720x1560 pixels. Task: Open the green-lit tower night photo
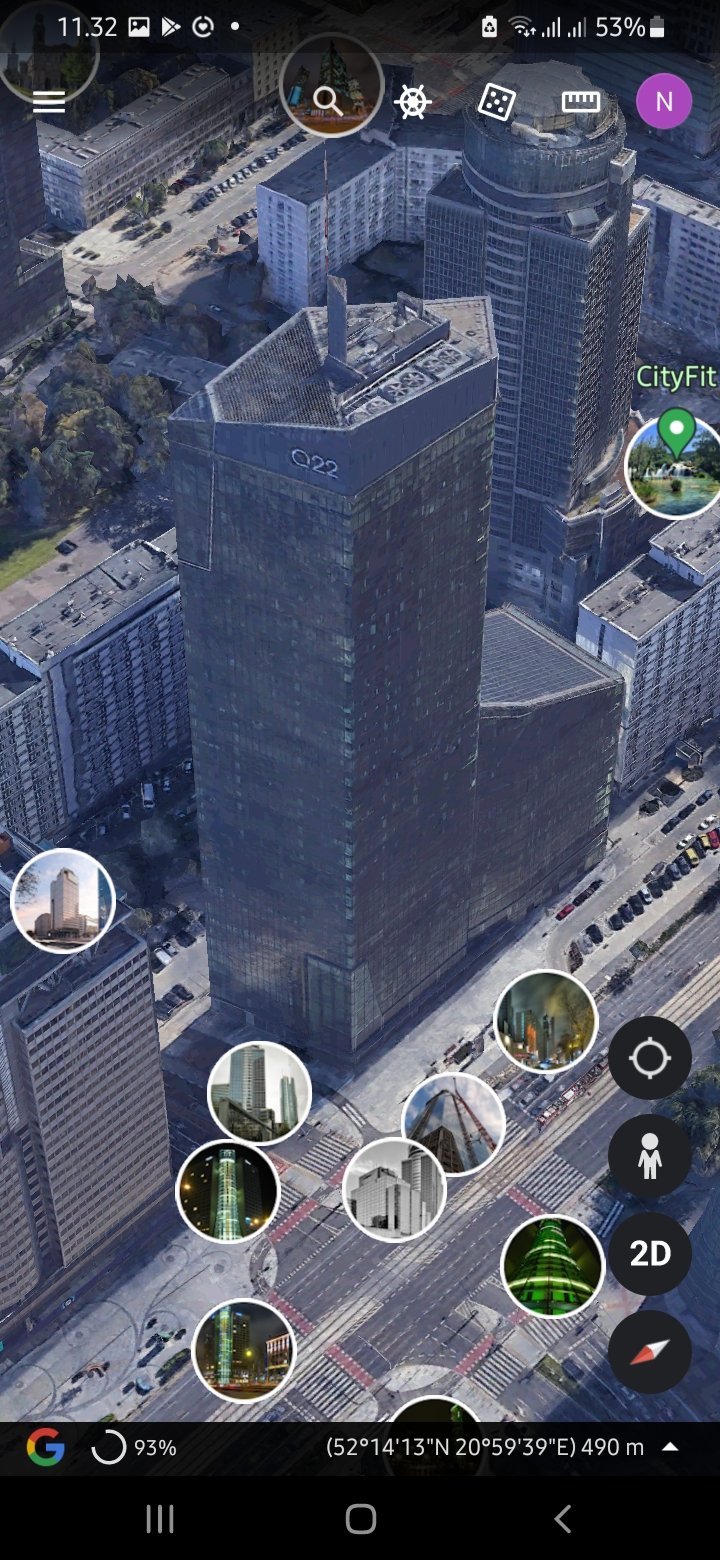click(553, 1267)
